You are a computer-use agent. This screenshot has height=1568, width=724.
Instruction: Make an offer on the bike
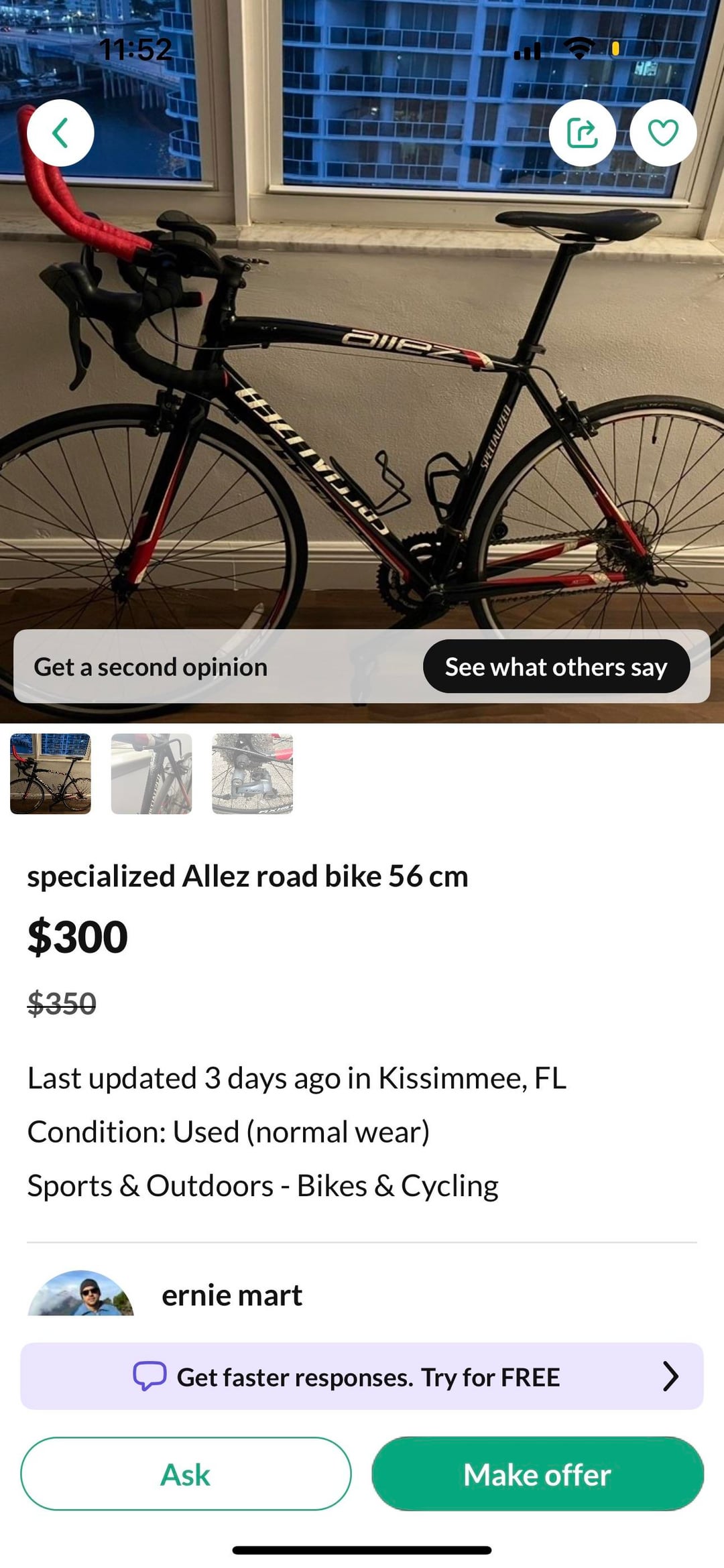coord(538,1474)
